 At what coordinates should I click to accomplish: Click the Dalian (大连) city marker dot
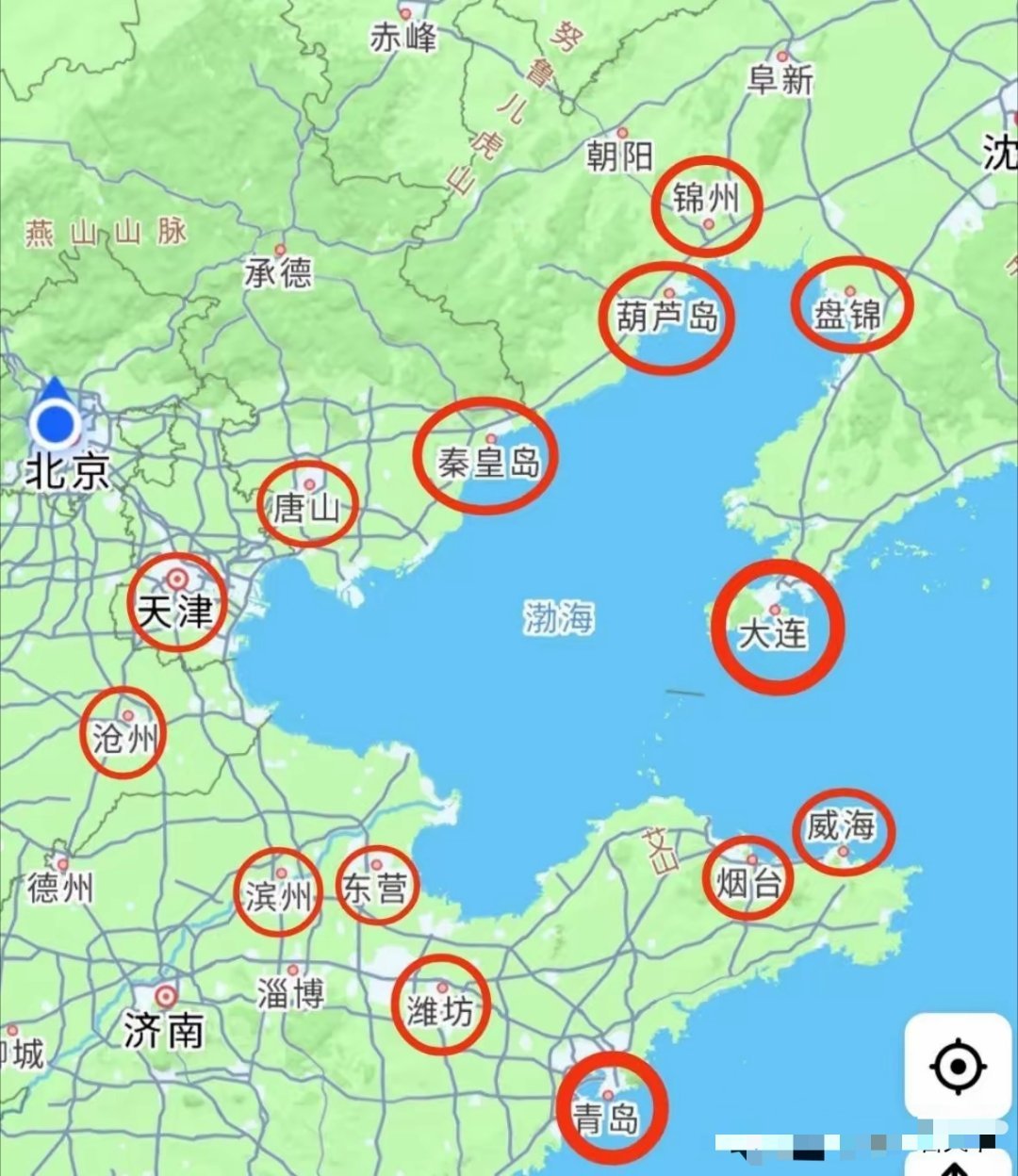775,610
